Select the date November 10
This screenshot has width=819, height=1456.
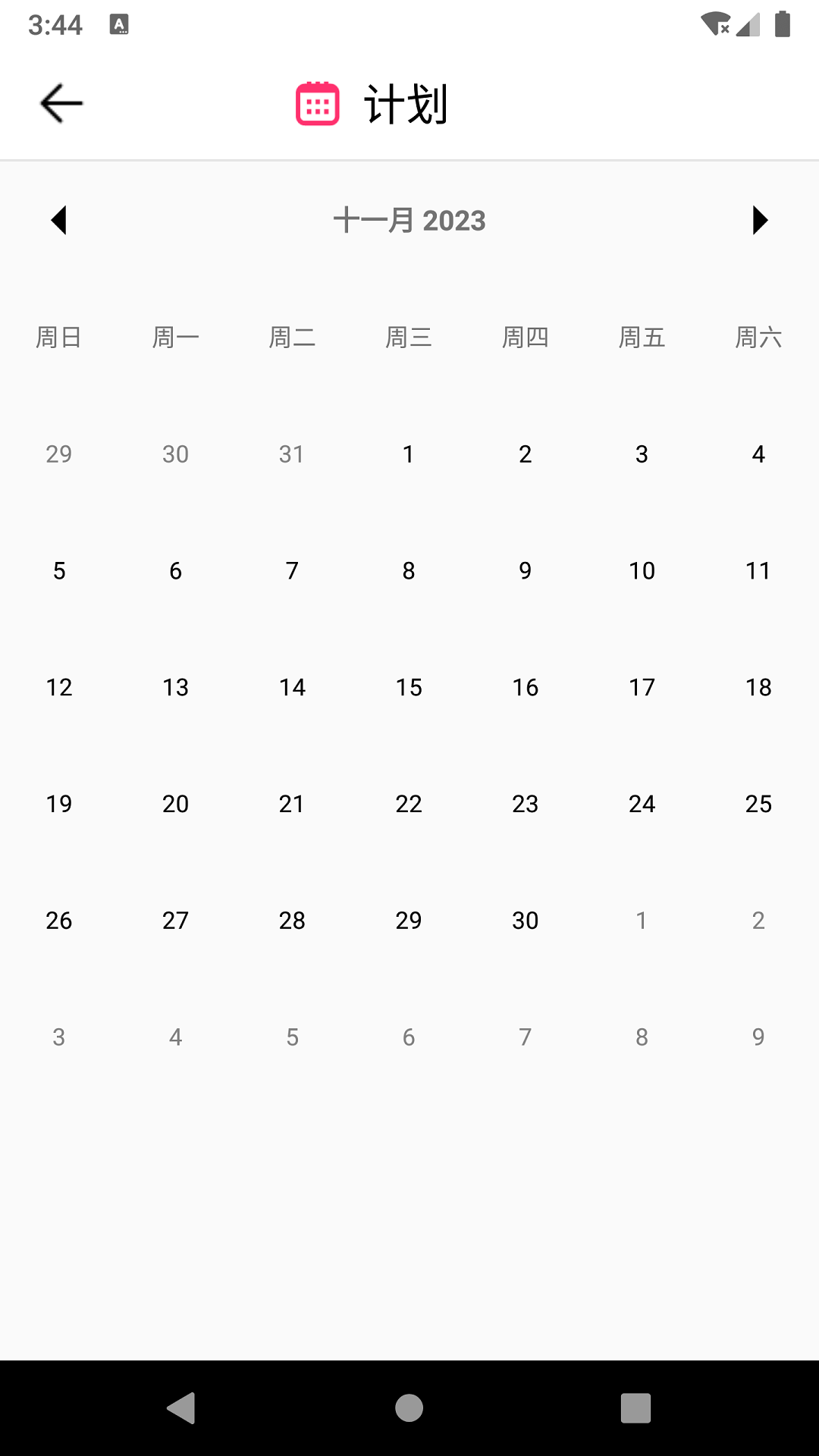coord(642,570)
